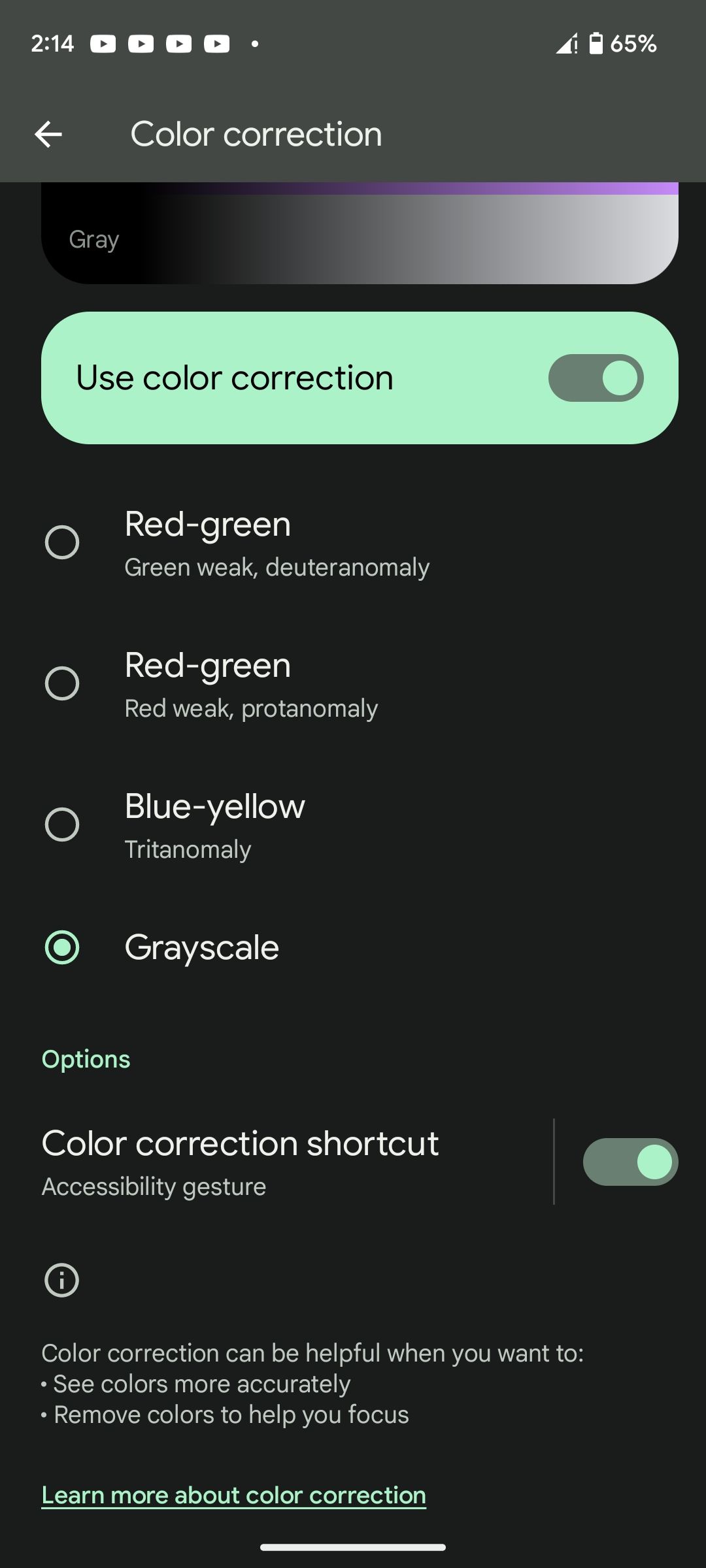Tap the clock in the status bar
Image resolution: width=706 pixels, height=1568 pixels.
click(x=52, y=43)
